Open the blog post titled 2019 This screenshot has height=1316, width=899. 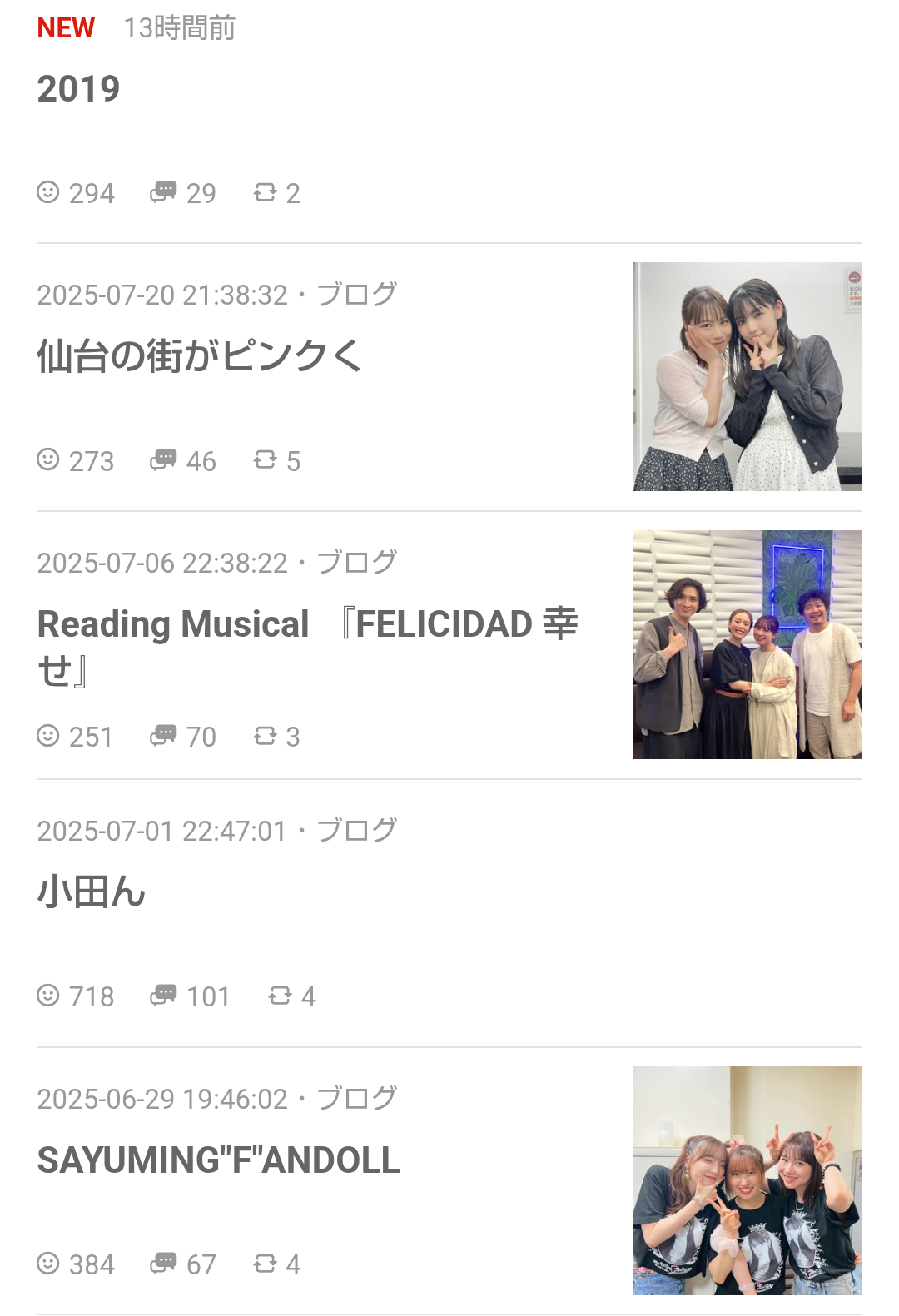[79, 89]
